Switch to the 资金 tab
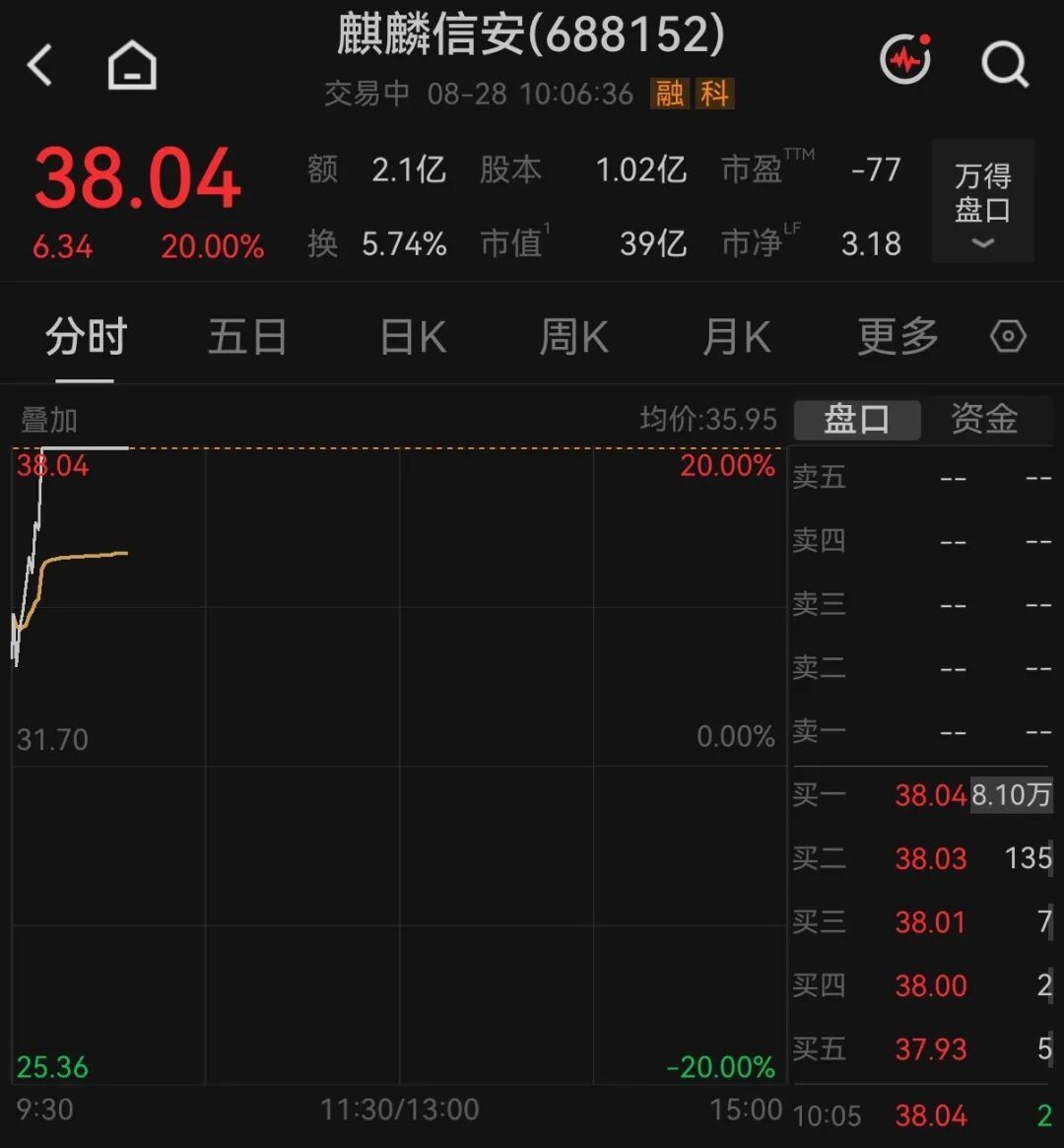This screenshot has height=1148, width=1064. [984, 420]
